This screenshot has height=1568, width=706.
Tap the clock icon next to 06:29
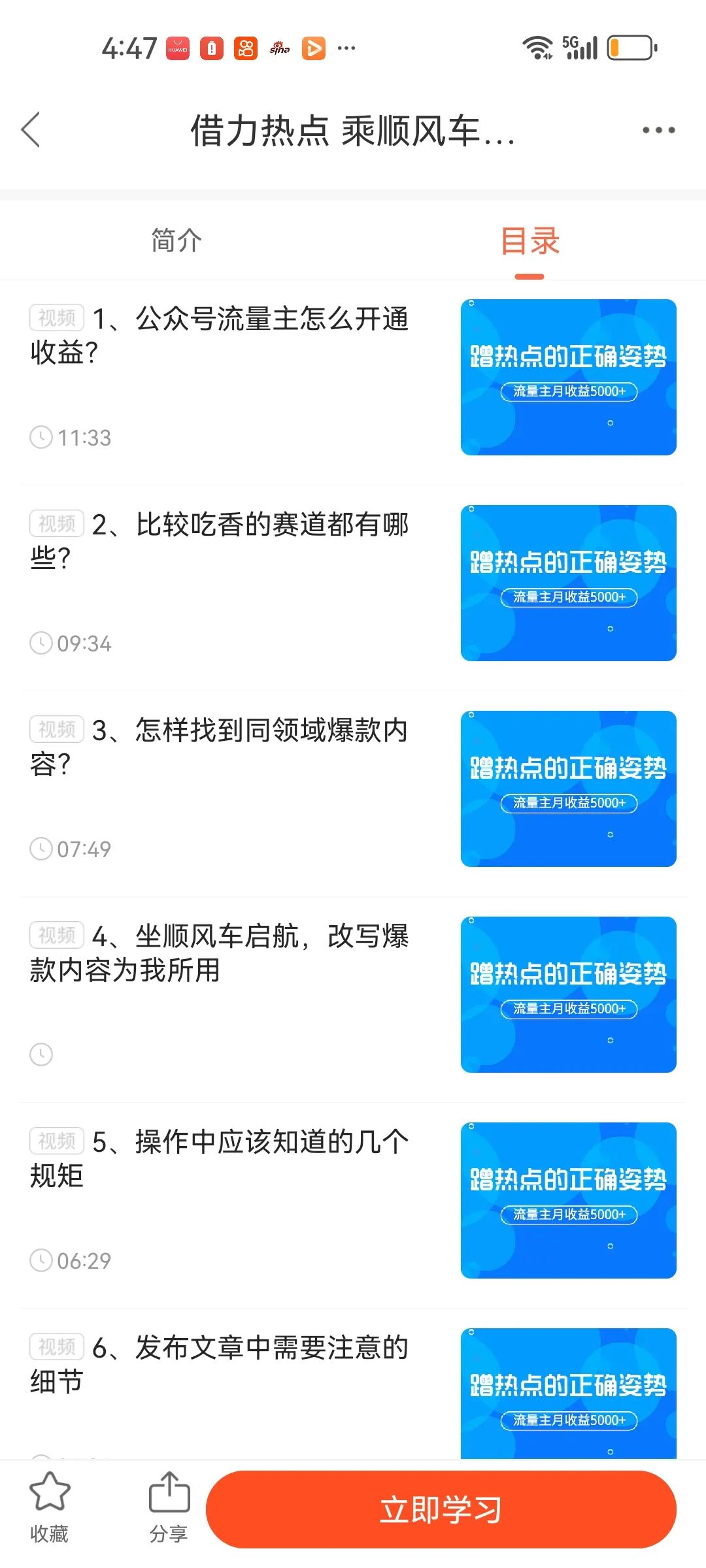(x=41, y=1260)
